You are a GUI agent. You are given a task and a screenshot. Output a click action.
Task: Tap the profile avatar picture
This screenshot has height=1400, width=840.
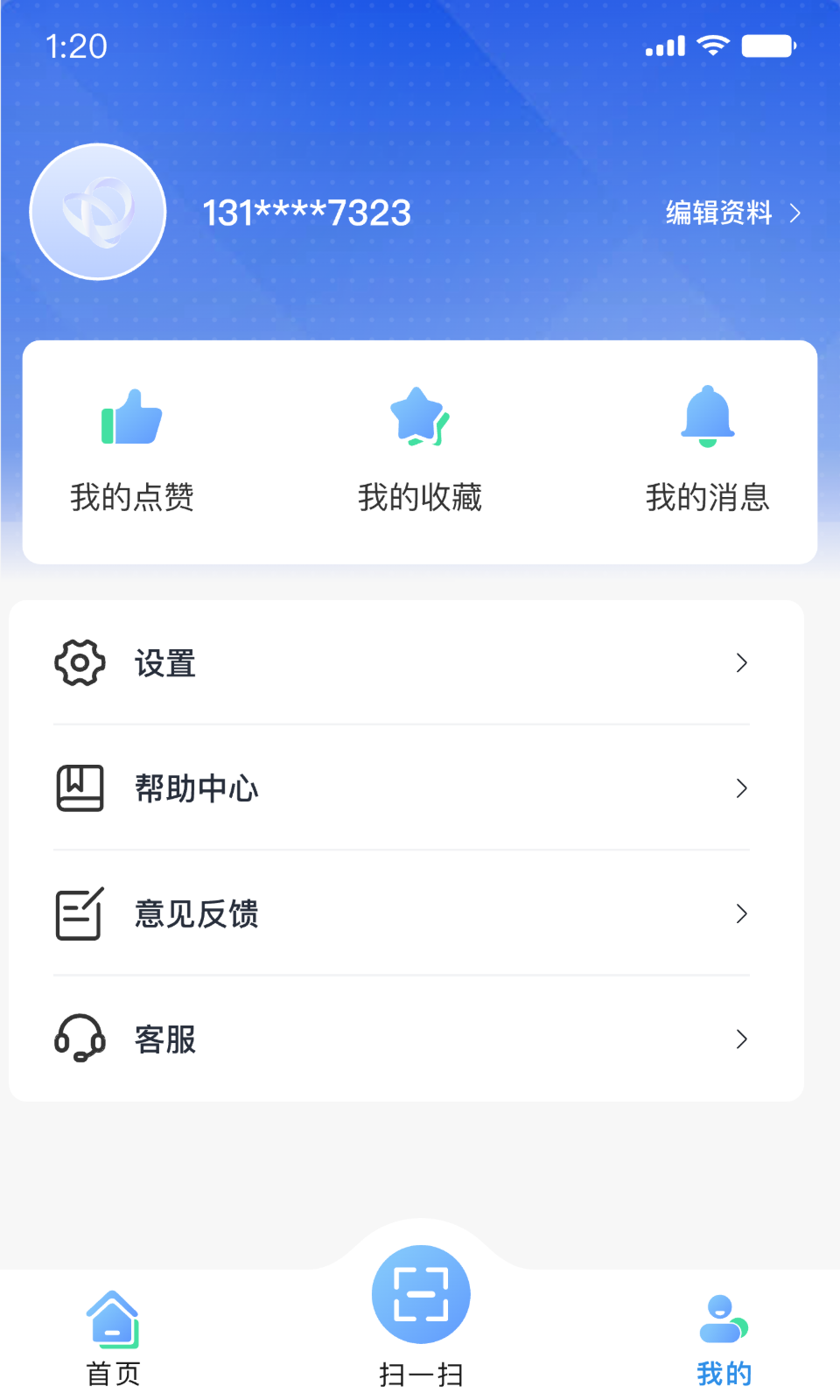point(98,212)
